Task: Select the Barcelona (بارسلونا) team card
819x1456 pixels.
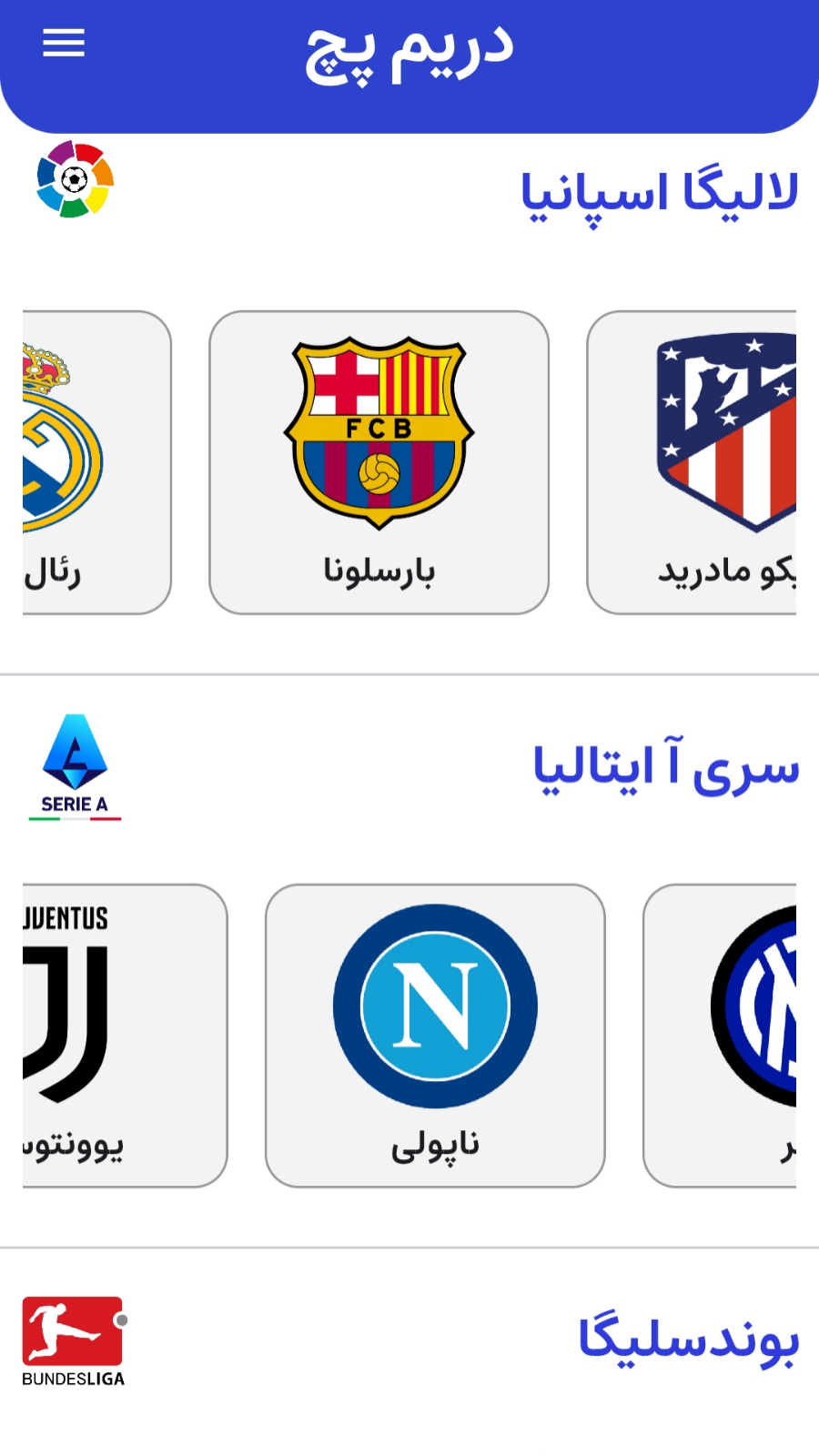Action: 379,462
